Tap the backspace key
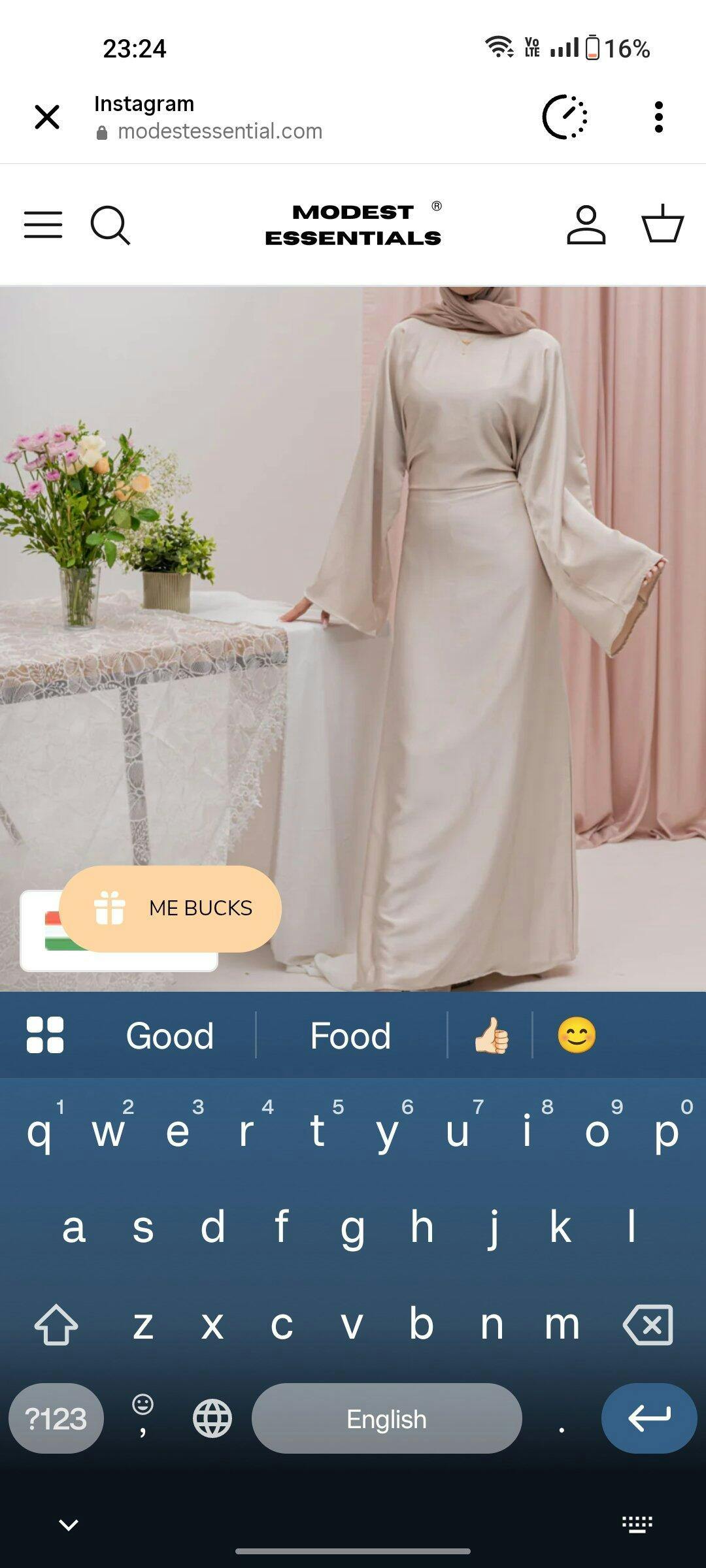This screenshot has width=706, height=1568. pyautogui.click(x=648, y=1325)
